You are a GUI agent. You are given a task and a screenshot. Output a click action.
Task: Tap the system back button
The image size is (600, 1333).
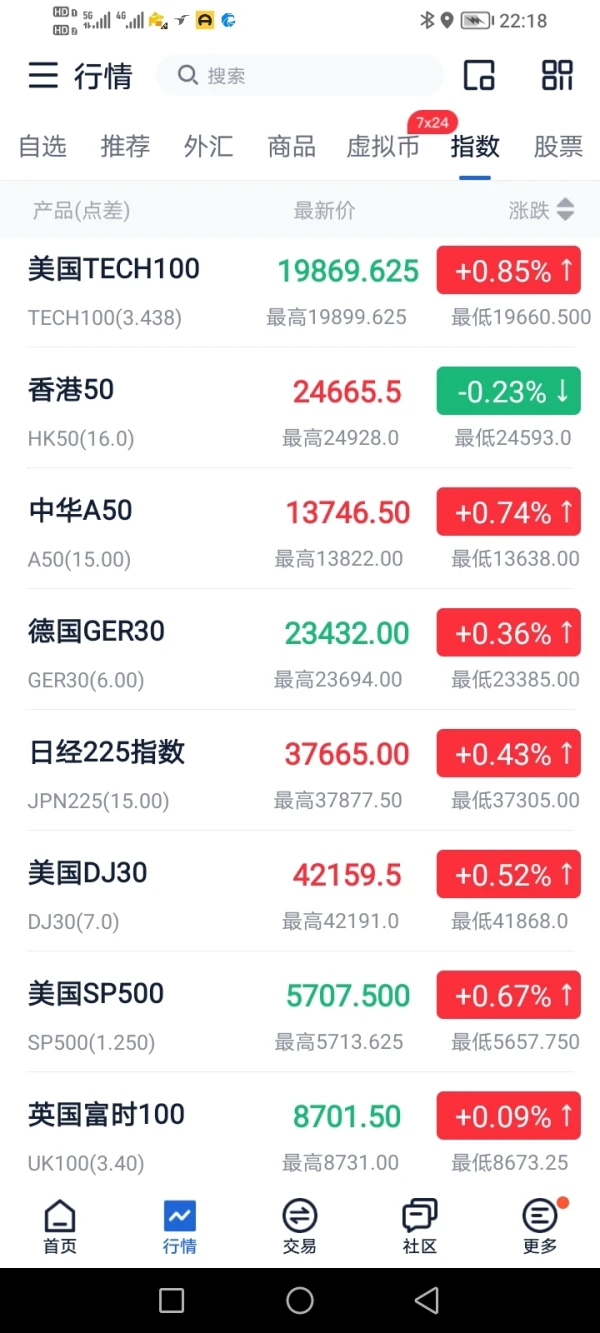[427, 1300]
